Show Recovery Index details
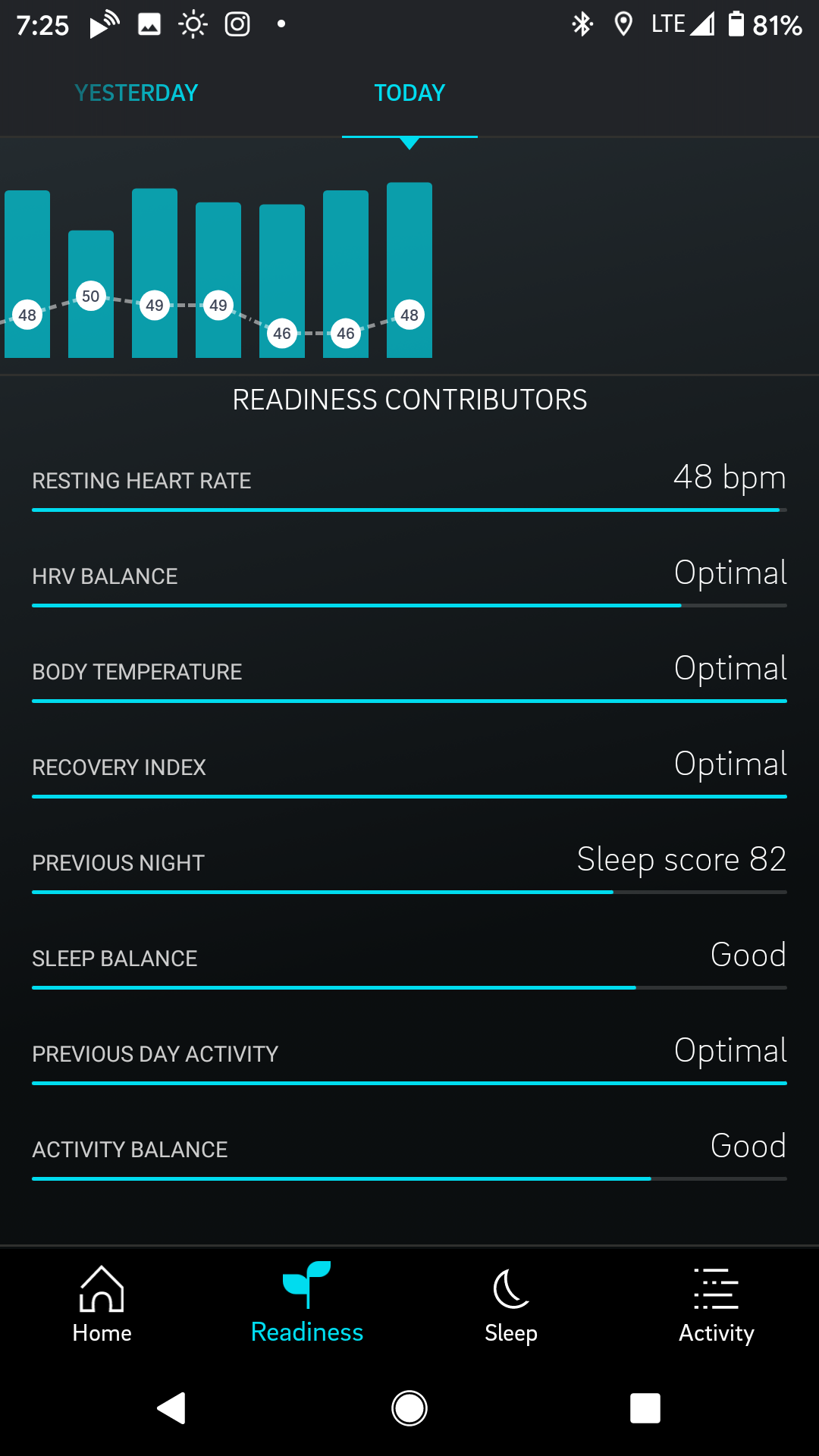819x1456 pixels. [409, 769]
